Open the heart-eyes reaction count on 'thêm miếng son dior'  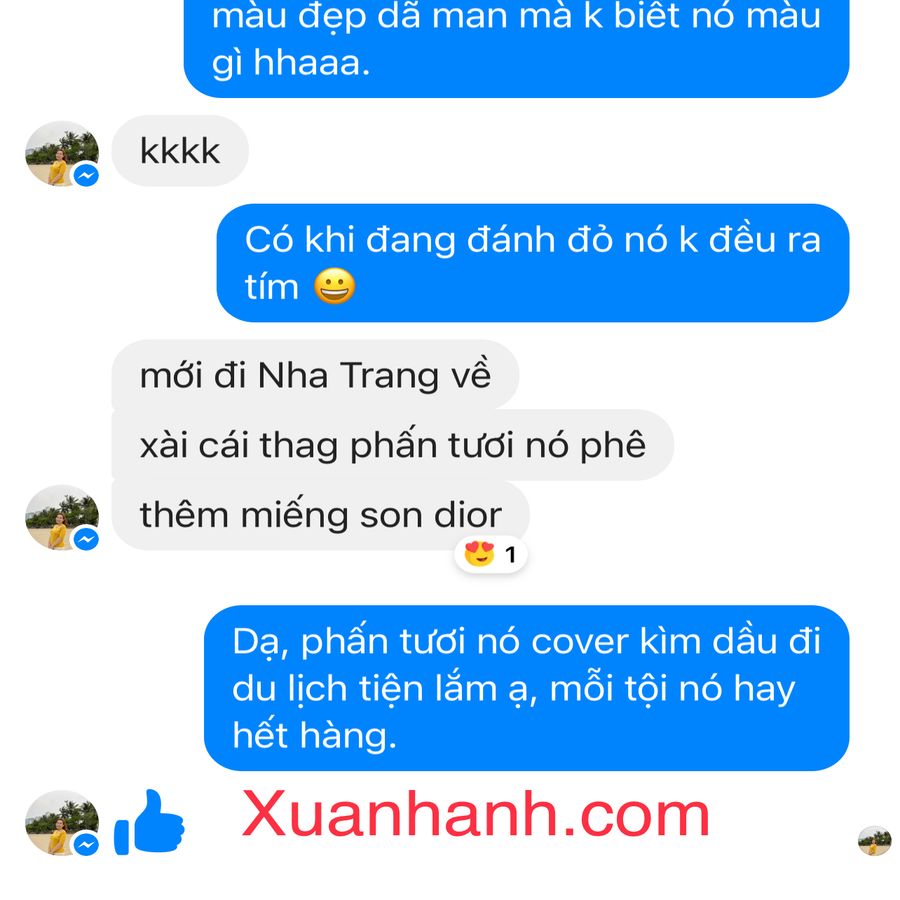[x=491, y=553]
